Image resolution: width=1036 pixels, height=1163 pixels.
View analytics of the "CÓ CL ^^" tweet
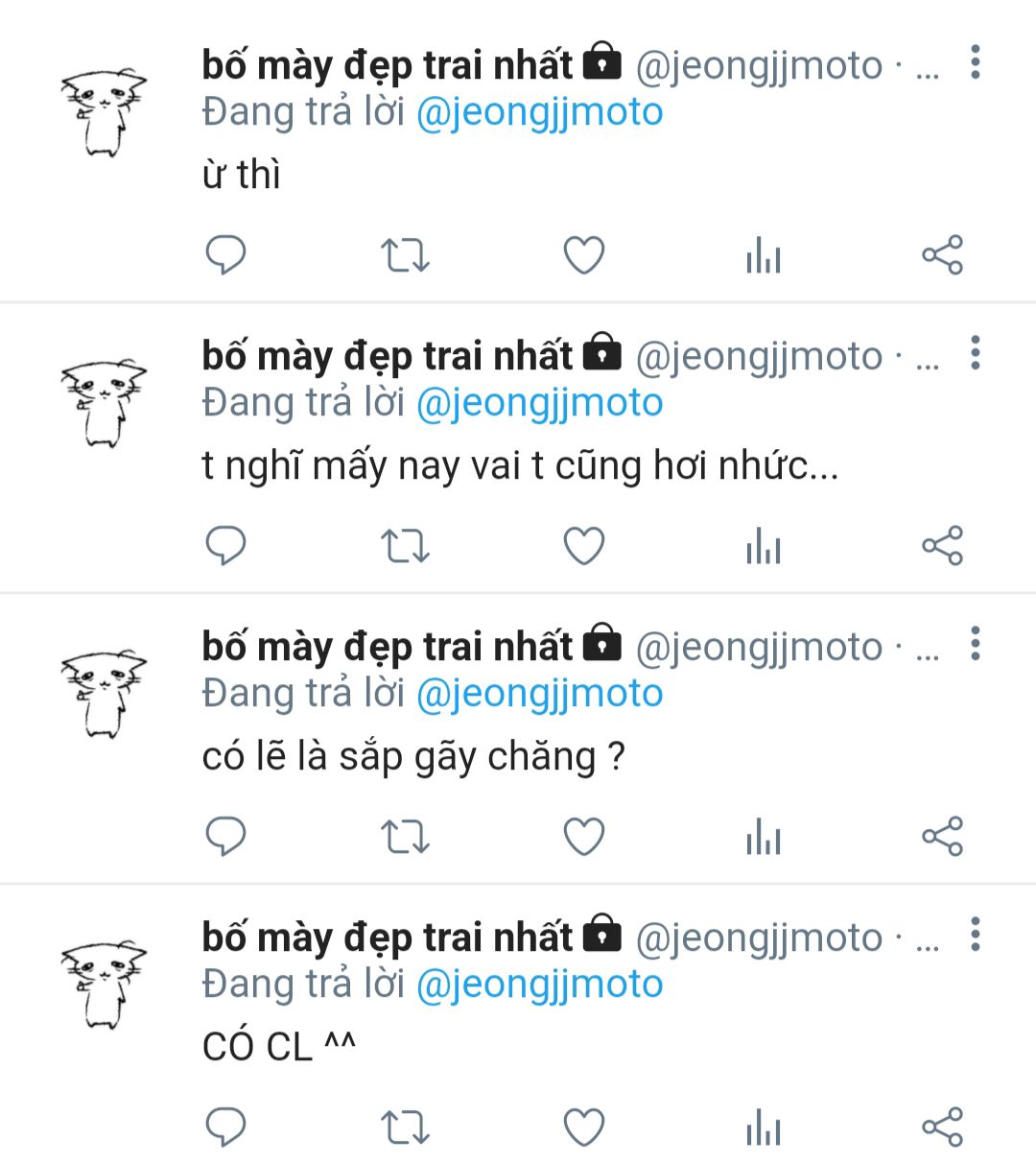point(763,1128)
